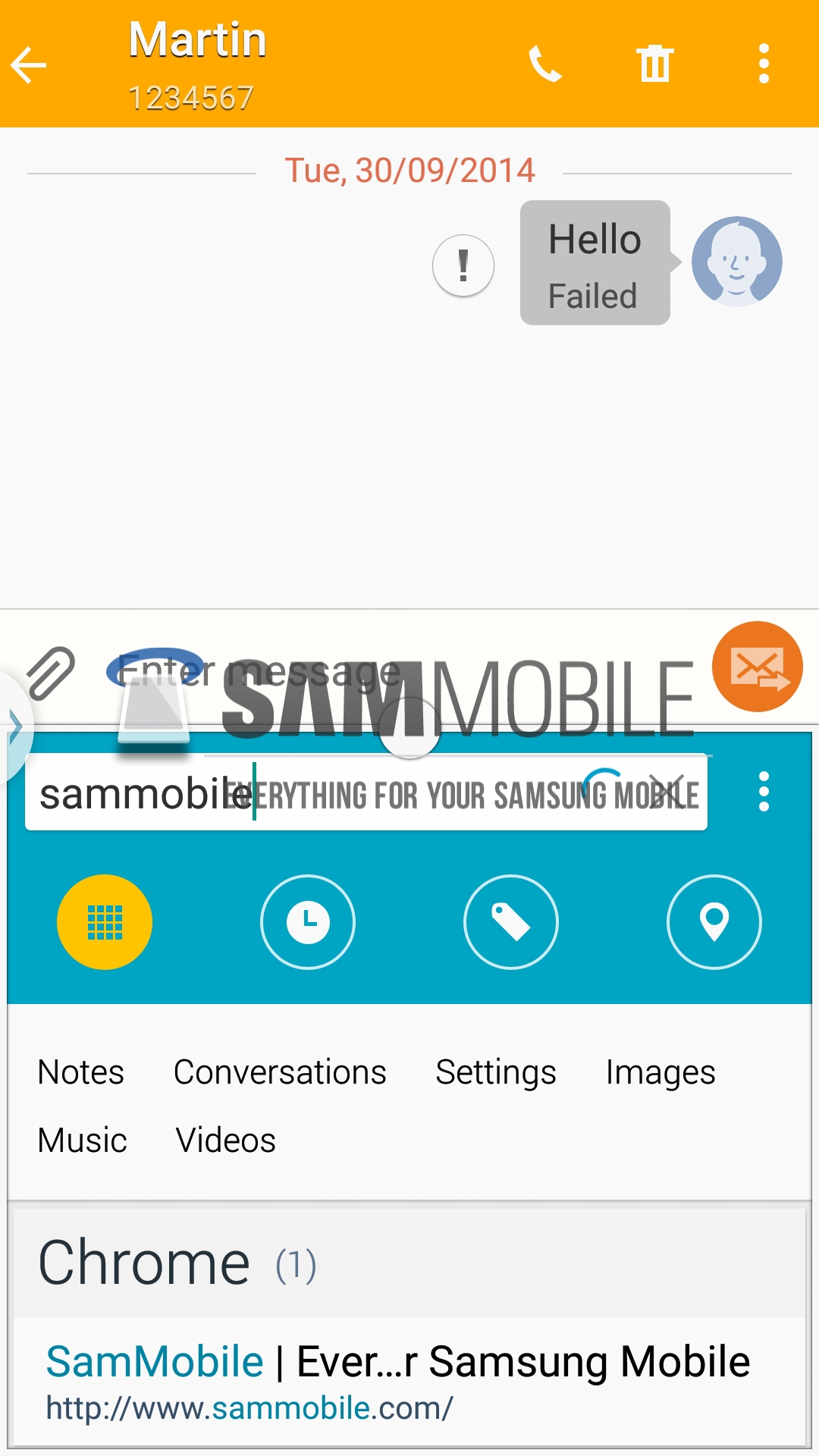Viewport: 819px width, 1456px height.
Task: Choose the Conversations category
Action: 280,1072
